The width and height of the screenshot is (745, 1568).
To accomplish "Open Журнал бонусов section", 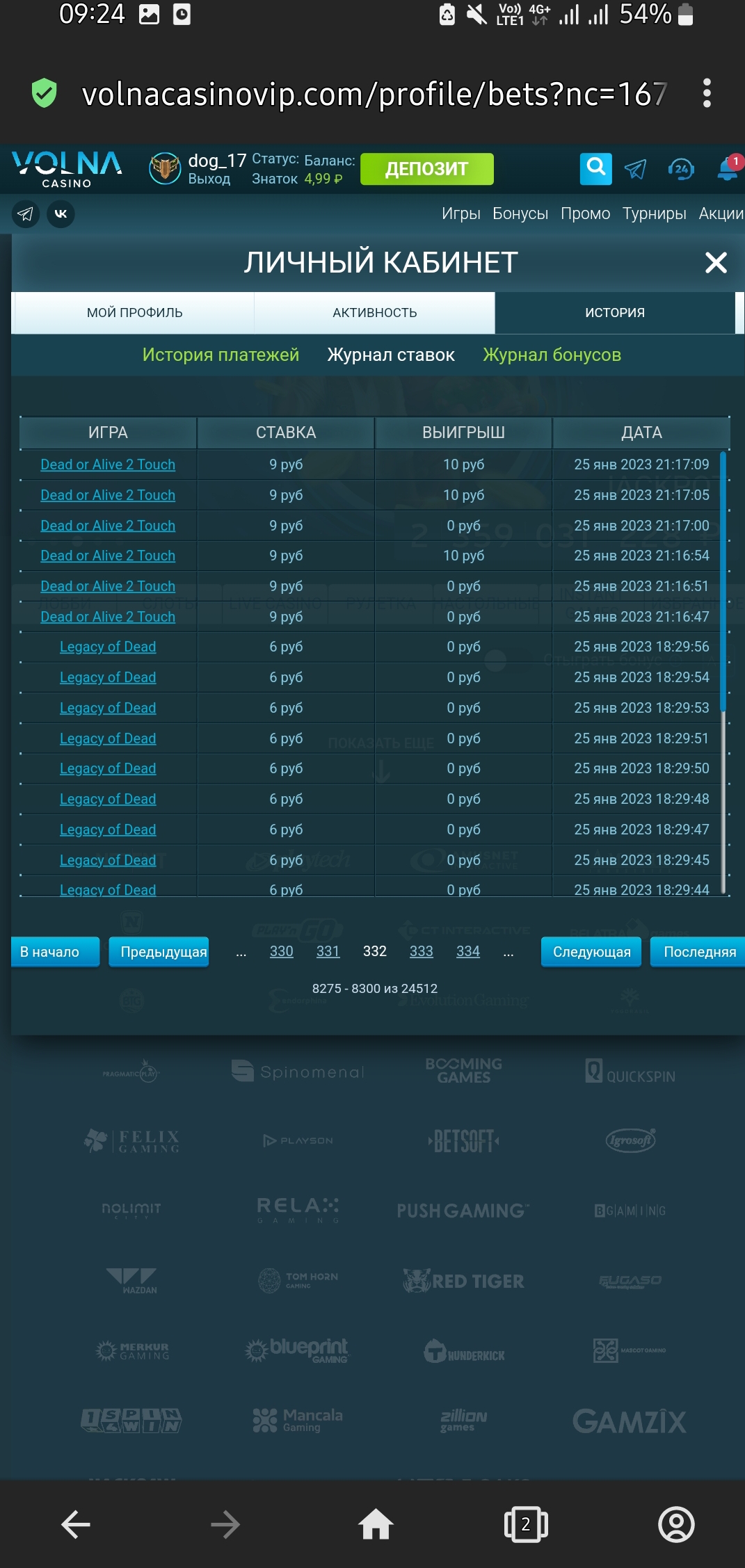I will click(552, 355).
